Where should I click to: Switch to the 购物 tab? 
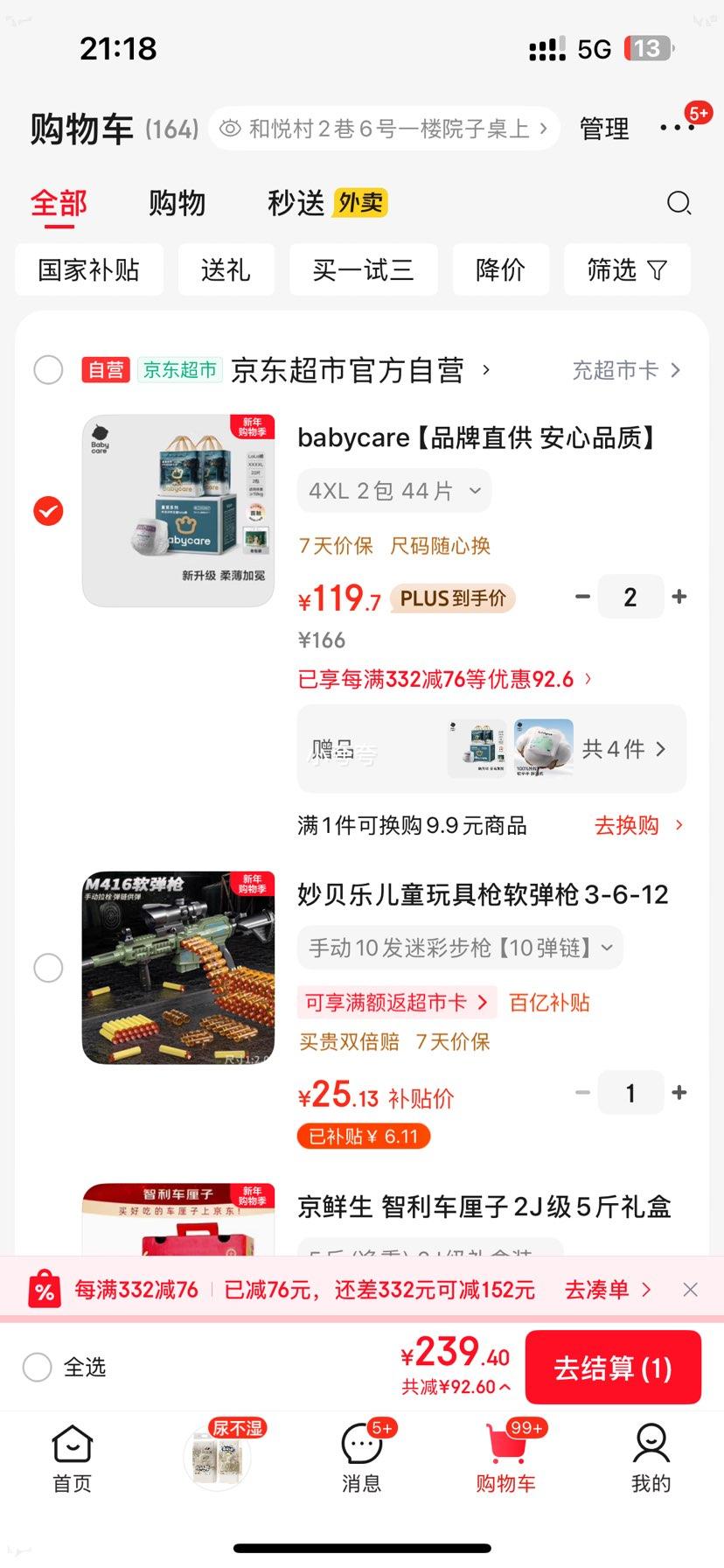pyautogui.click(x=176, y=202)
